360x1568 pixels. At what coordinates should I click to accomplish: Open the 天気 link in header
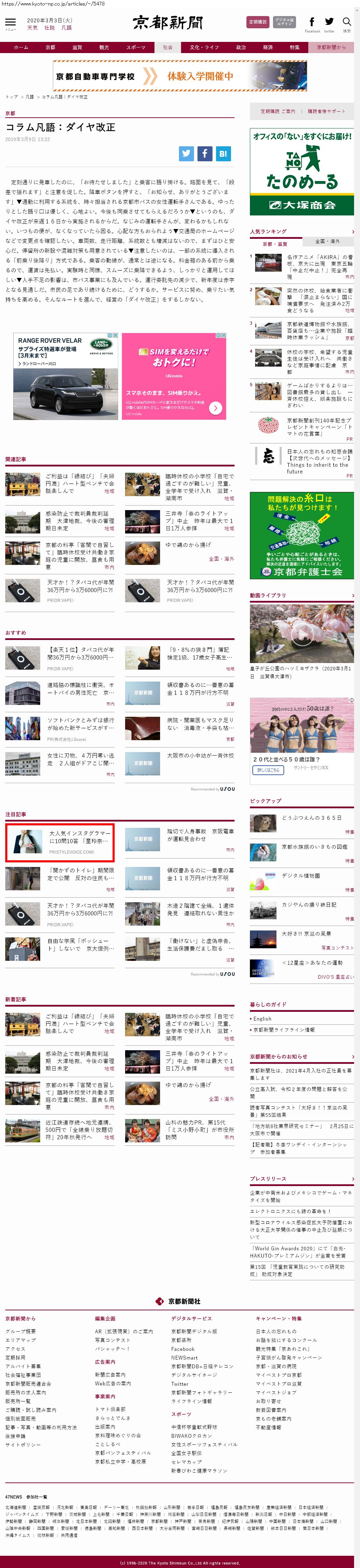32,28
